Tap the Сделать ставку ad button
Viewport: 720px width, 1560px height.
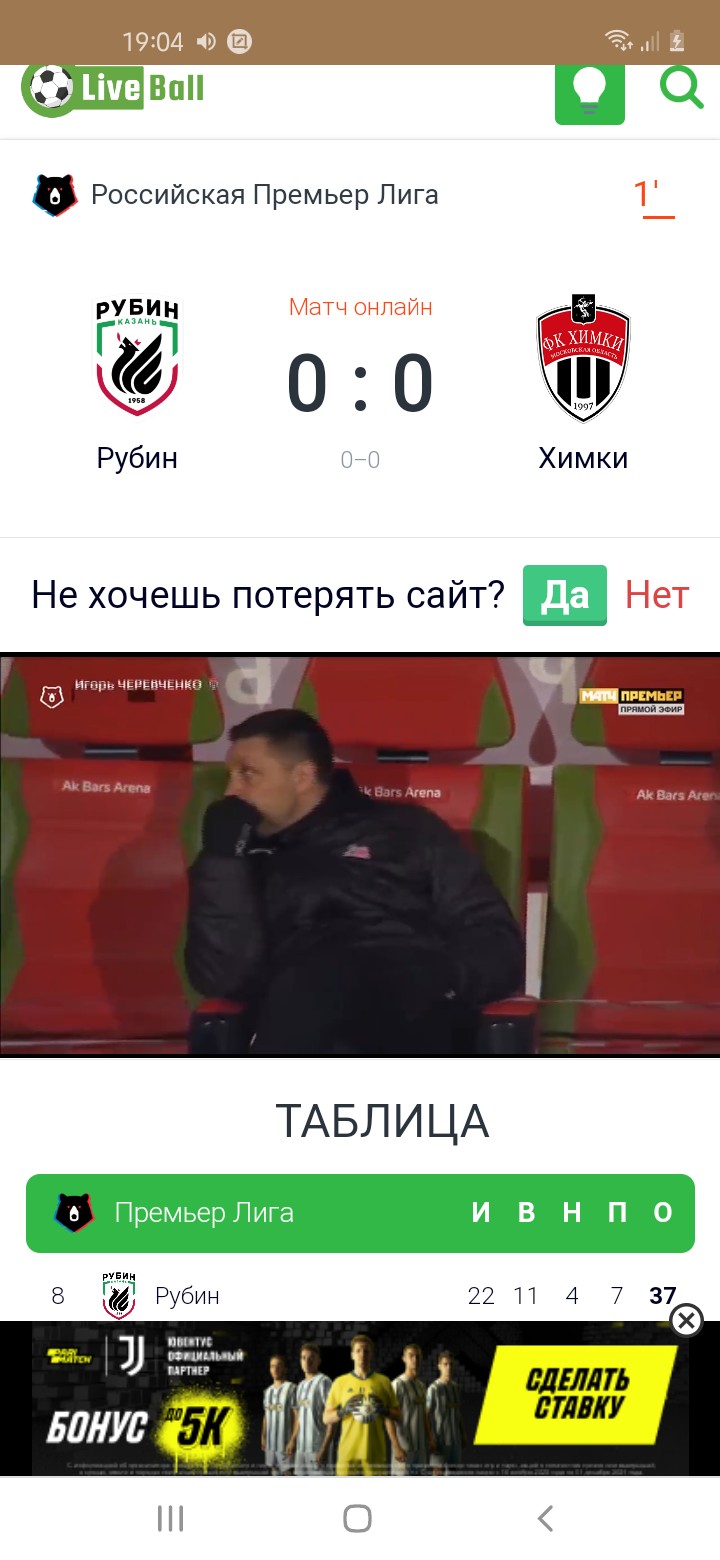point(577,1394)
